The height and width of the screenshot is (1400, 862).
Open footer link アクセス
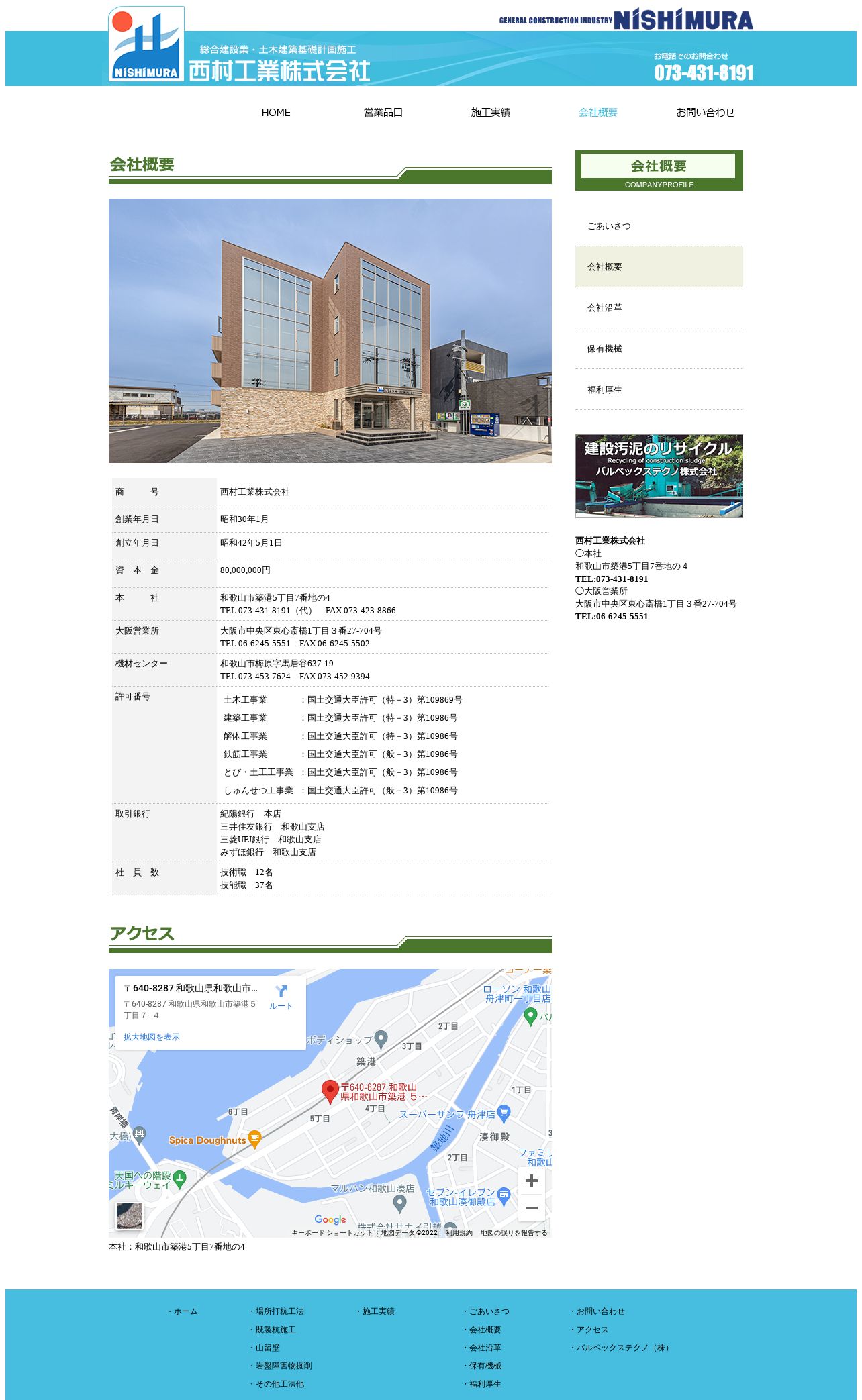pyautogui.click(x=589, y=1330)
